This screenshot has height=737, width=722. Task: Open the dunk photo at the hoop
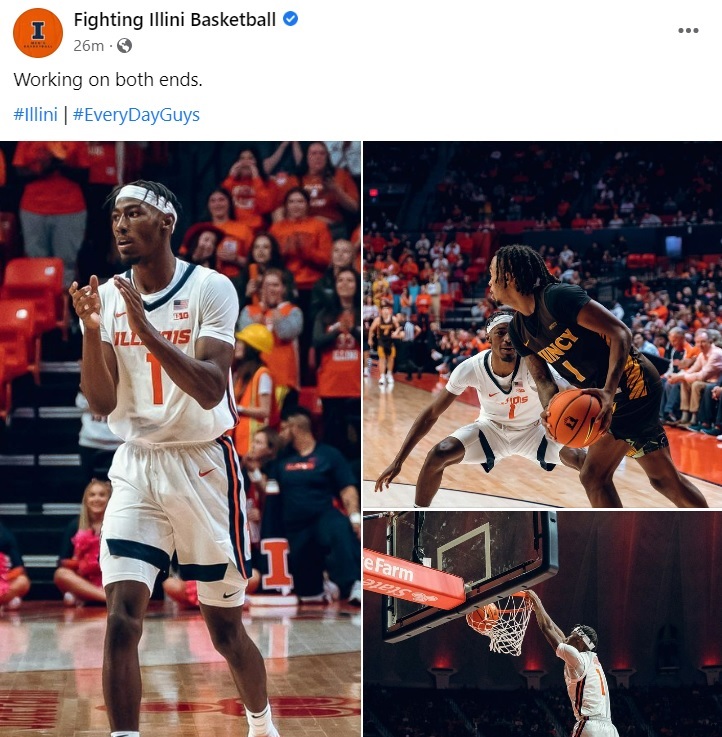(x=542, y=625)
